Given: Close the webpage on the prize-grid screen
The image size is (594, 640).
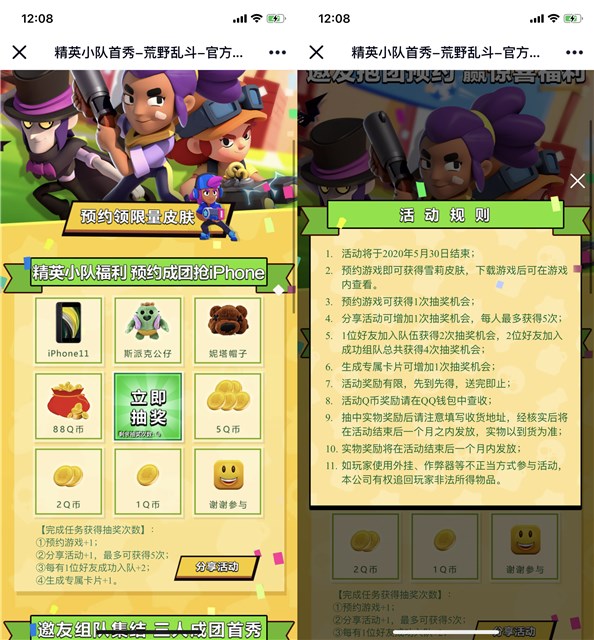Looking at the screenshot, I should (x=20, y=52).
